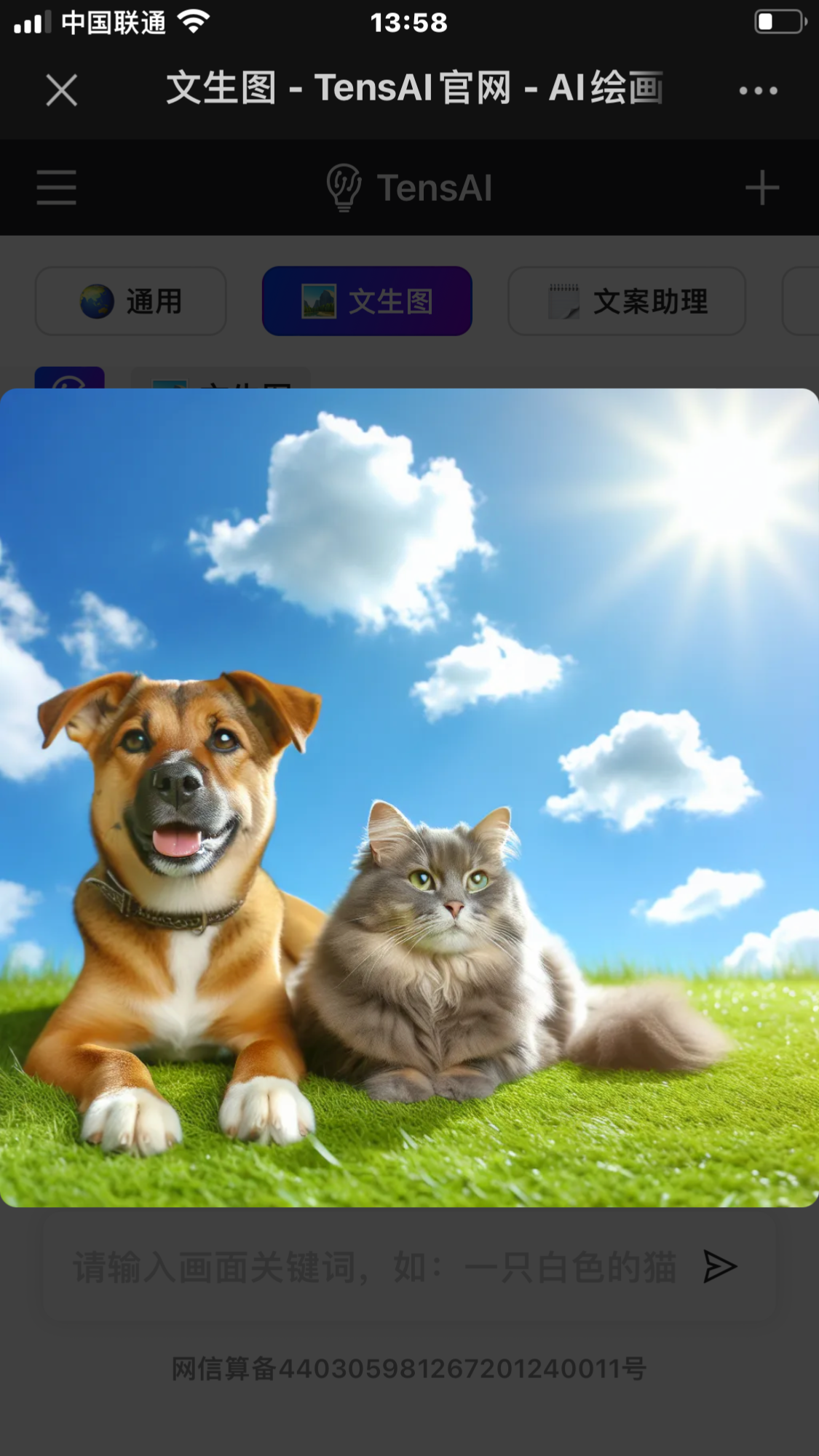Open the hamburger drawer menu
The height and width of the screenshot is (1456, 819).
click(x=56, y=188)
